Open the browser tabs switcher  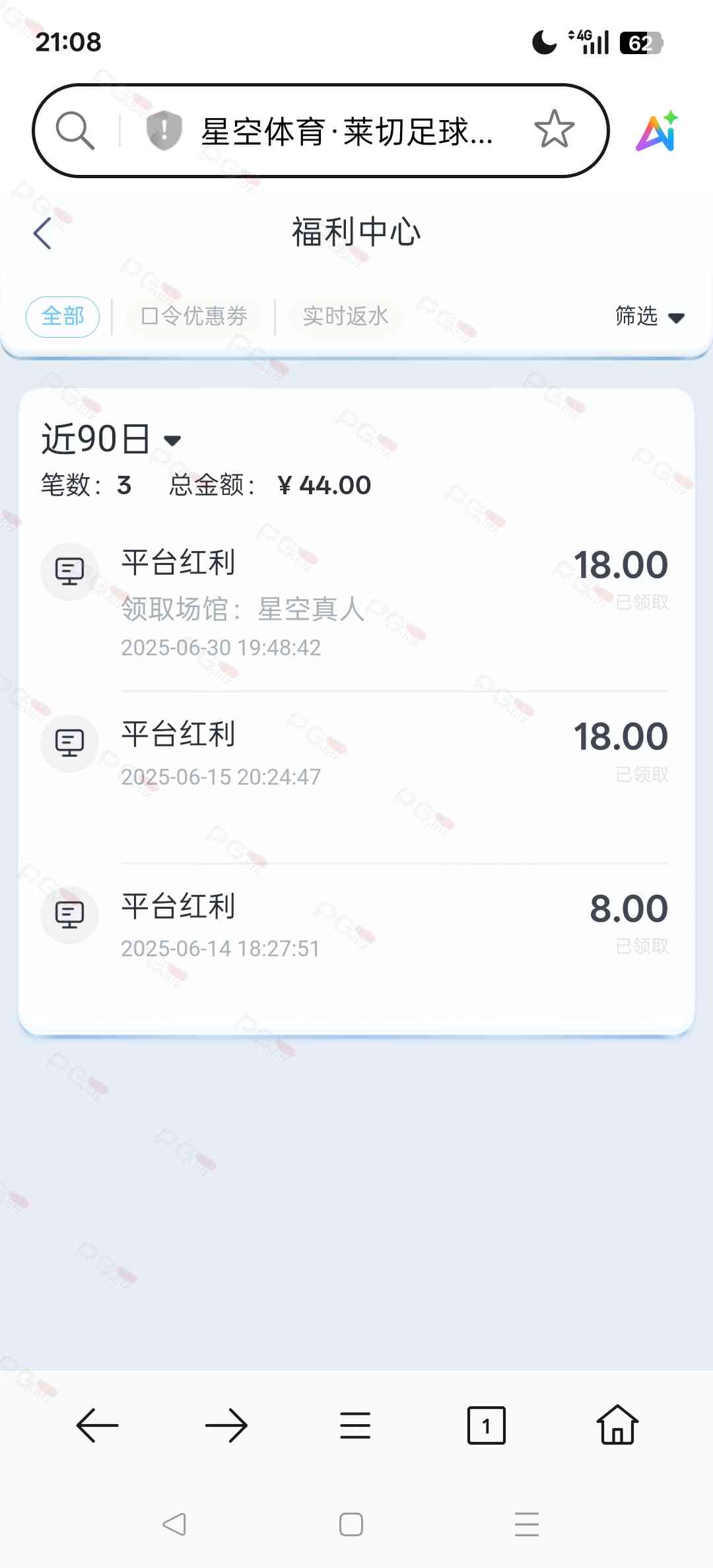[486, 1426]
